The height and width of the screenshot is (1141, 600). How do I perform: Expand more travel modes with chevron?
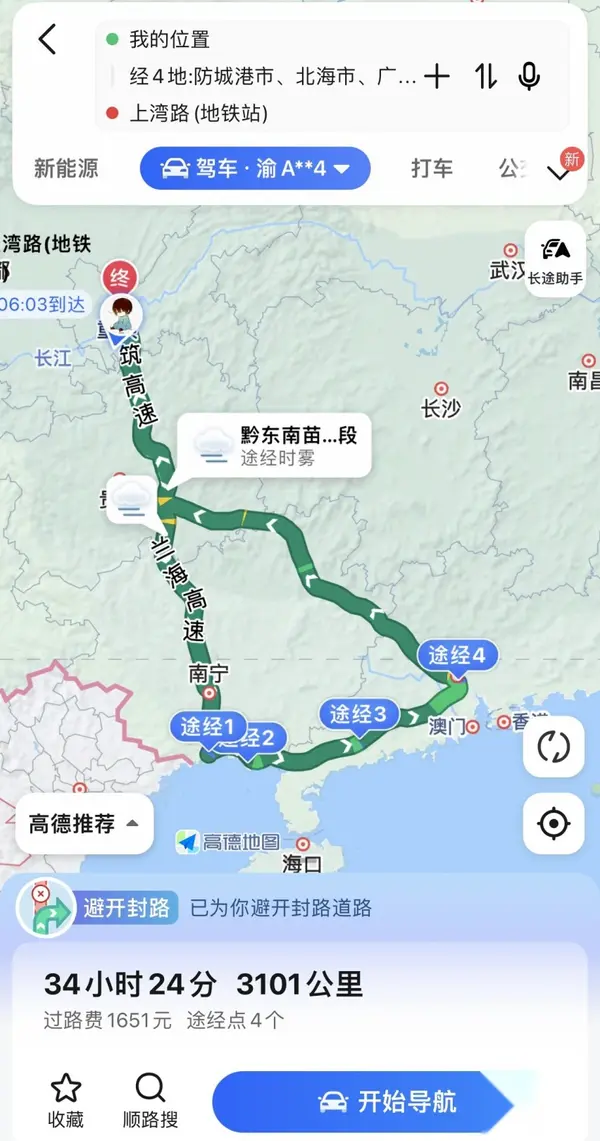tap(558, 172)
